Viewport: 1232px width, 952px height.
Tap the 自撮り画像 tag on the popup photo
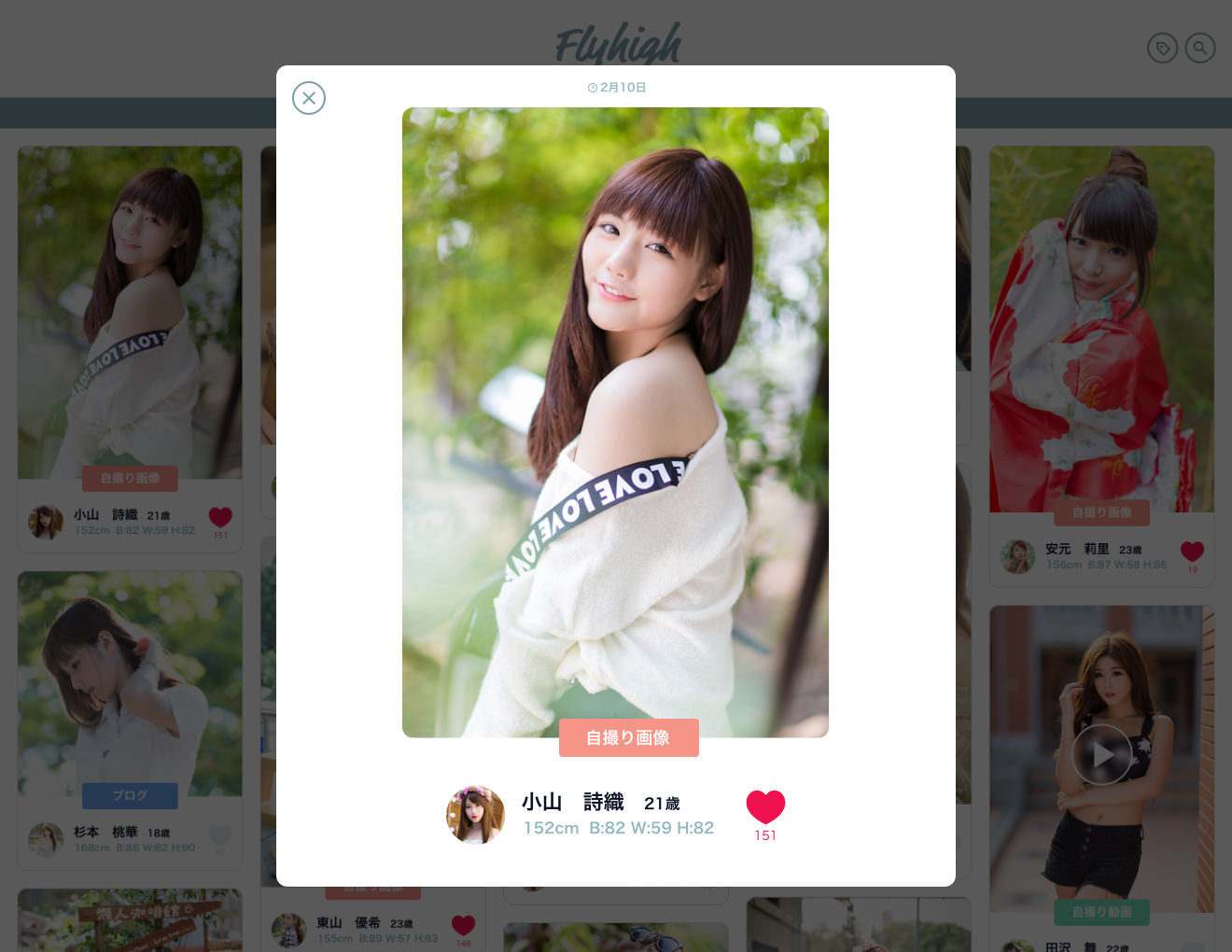coord(628,738)
